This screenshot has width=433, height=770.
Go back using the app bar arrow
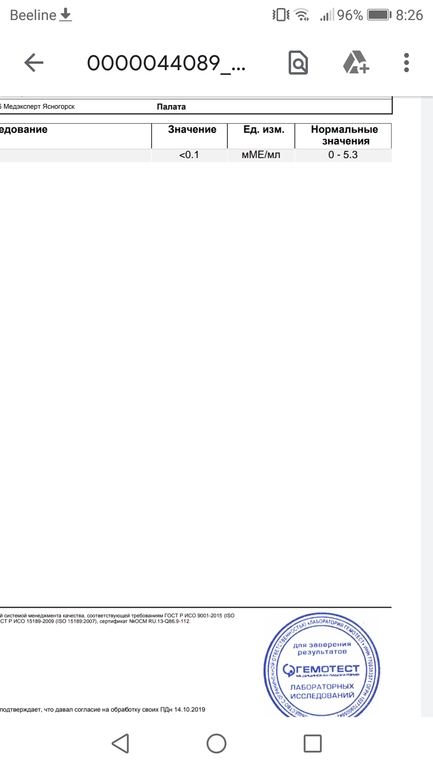click(x=33, y=63)
